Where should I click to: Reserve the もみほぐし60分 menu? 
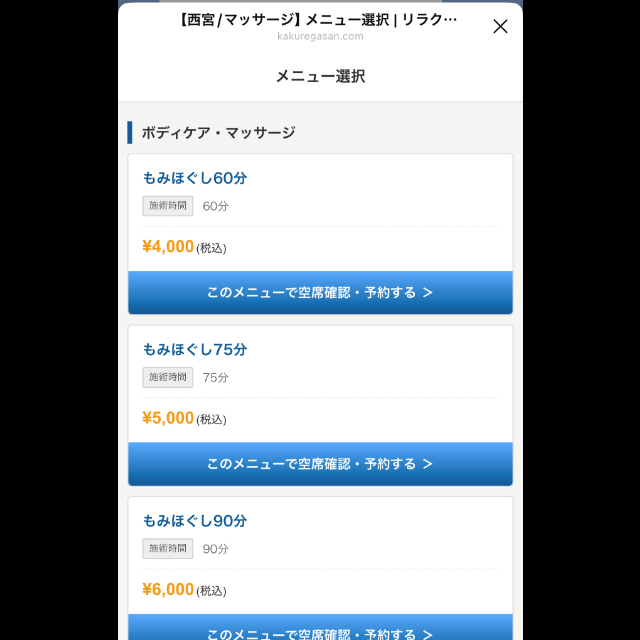click(320, 293)
